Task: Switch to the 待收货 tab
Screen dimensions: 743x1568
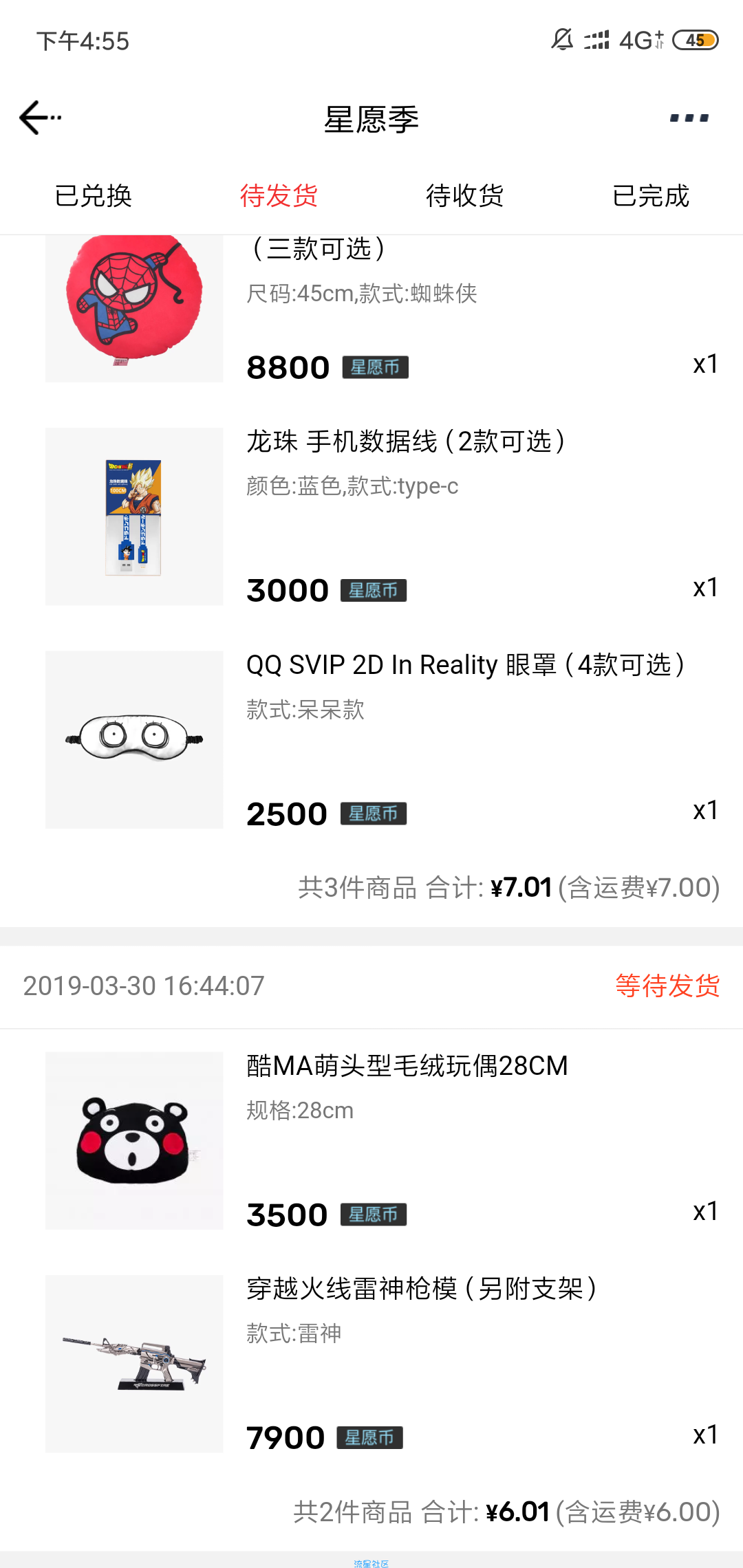Action: coord(464,196)
